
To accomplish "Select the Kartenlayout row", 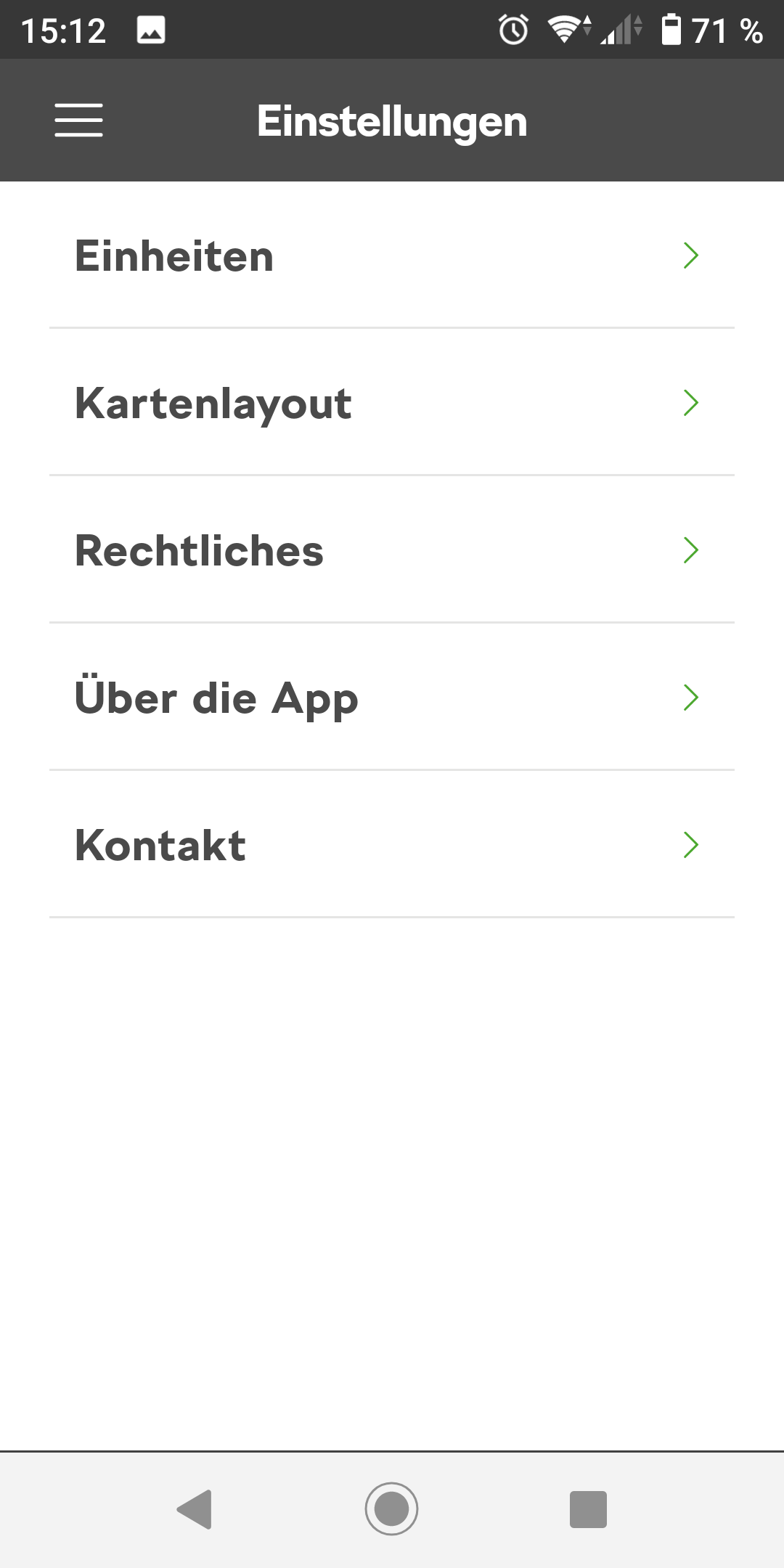I will tap(391, 404).
